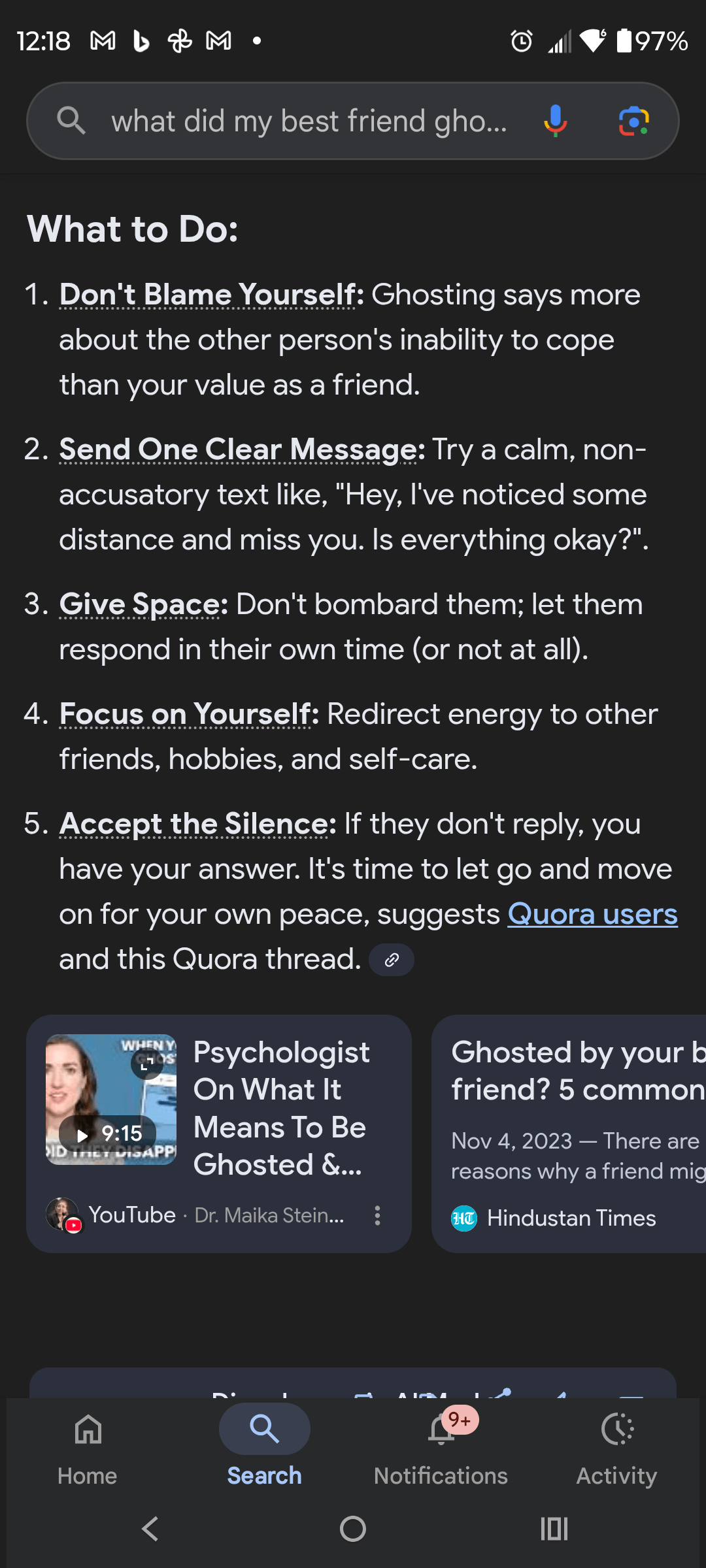This screenshot has height=1568, width=706.
Task: Start voice search with microphone
Action: [555, 121]
